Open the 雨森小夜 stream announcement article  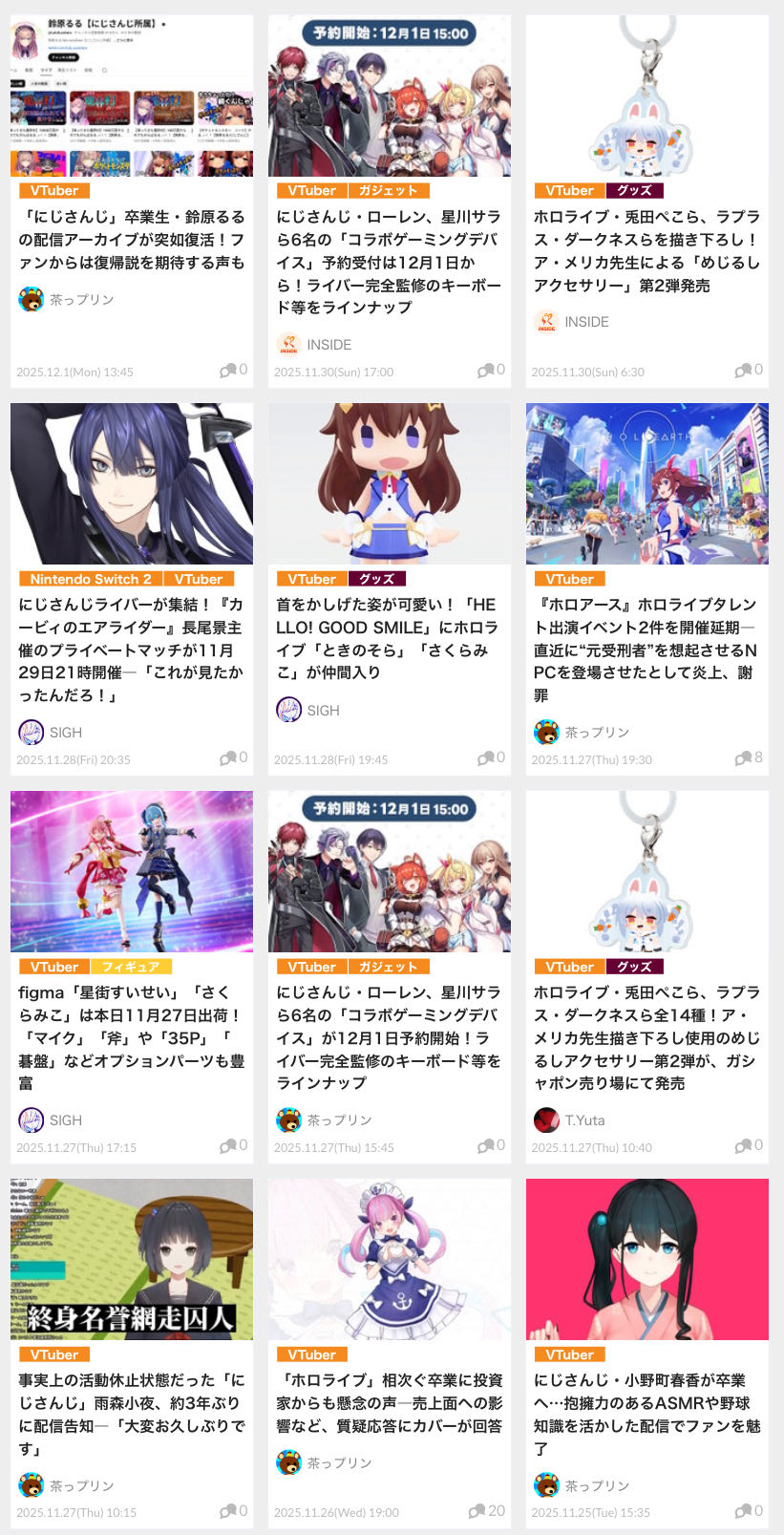tap(131, 1414)
